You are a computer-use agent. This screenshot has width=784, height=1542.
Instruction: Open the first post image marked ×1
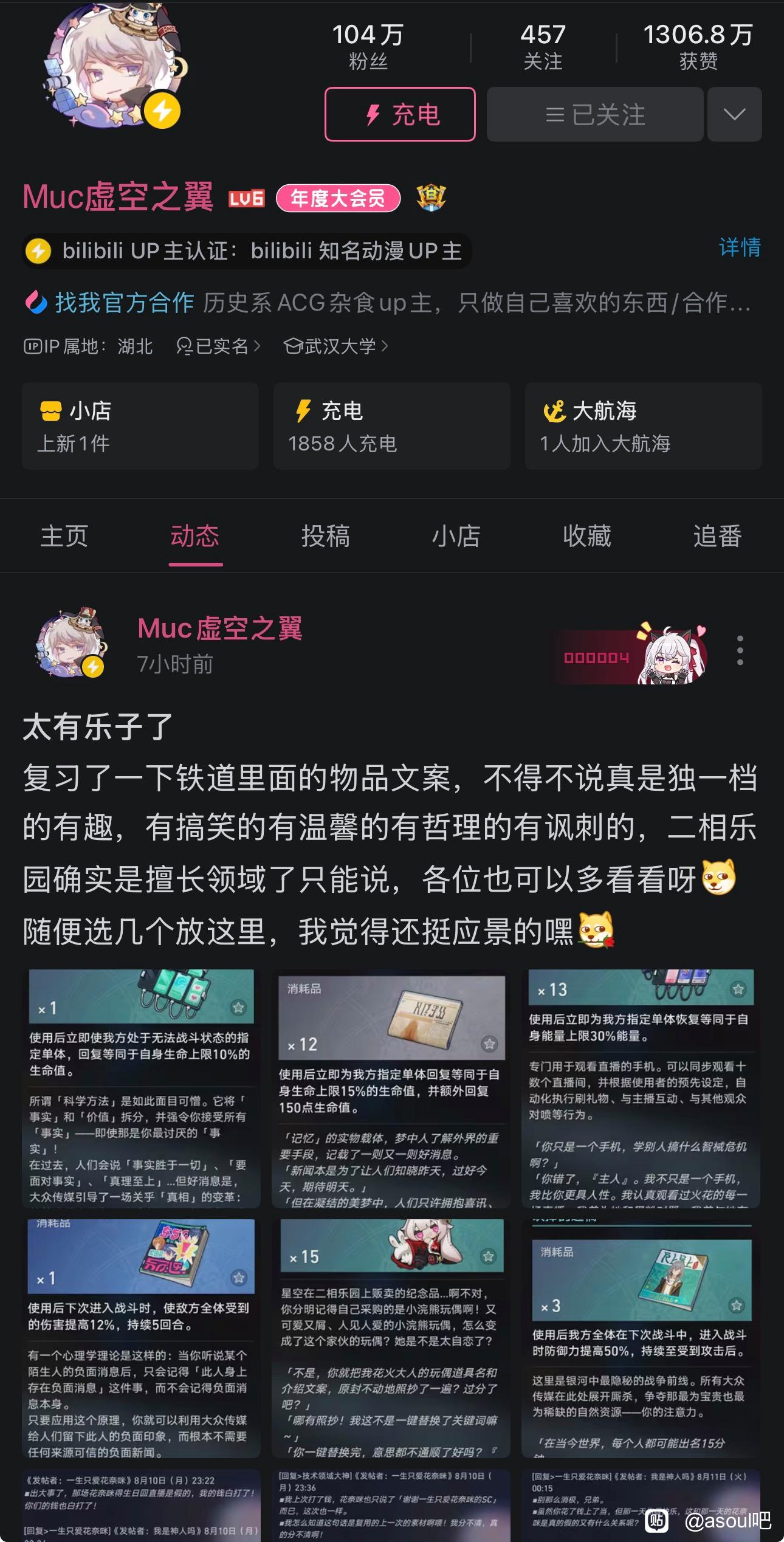pyautogui.click(x=141, y=1088)
